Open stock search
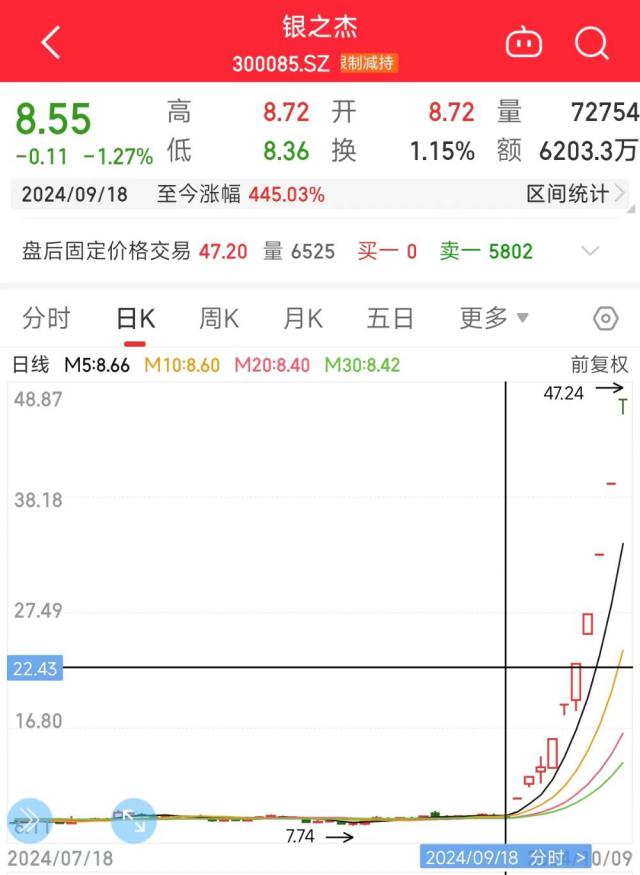The width and height of the screenshot is (640, 875). (592, 43)
